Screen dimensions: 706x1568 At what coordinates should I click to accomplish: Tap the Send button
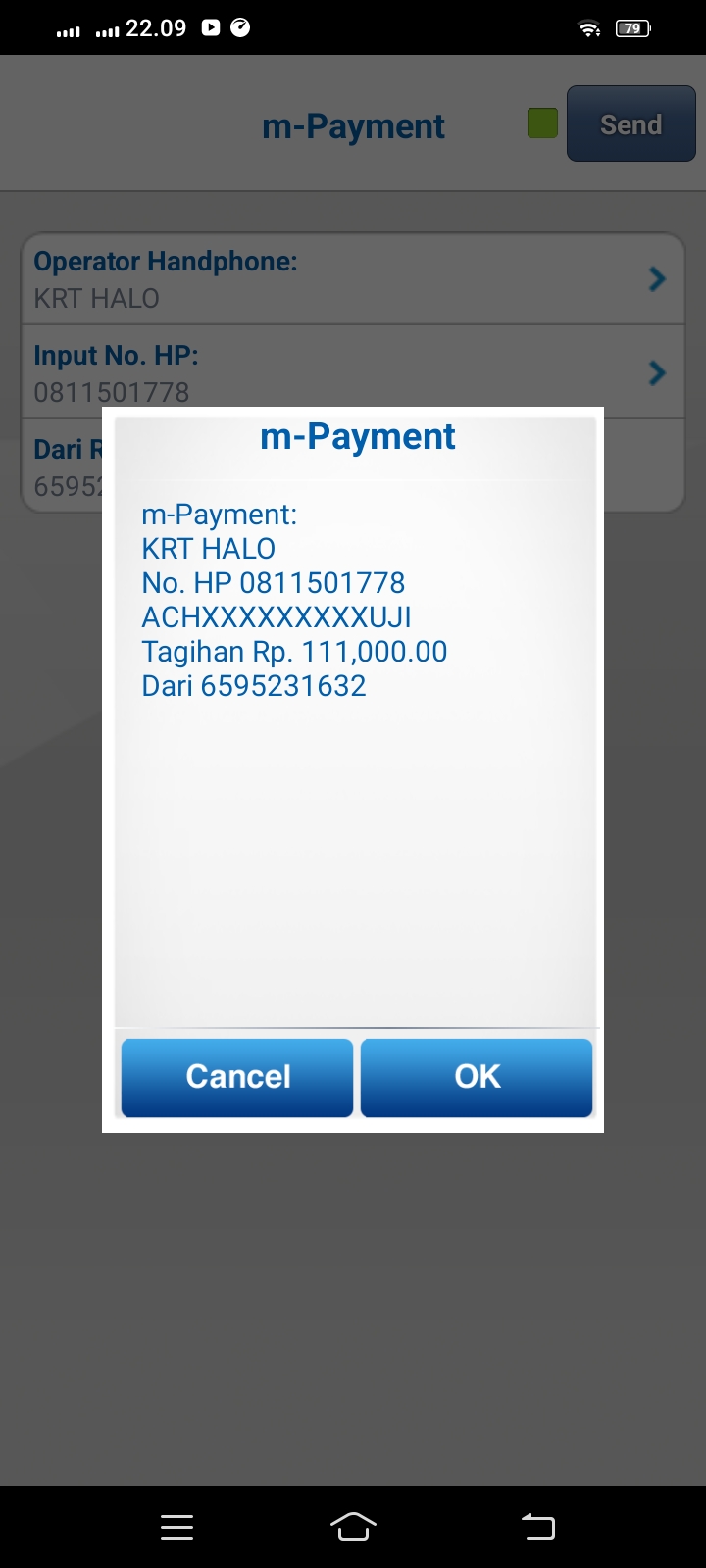pyautogui.click(x=630, y=124)
